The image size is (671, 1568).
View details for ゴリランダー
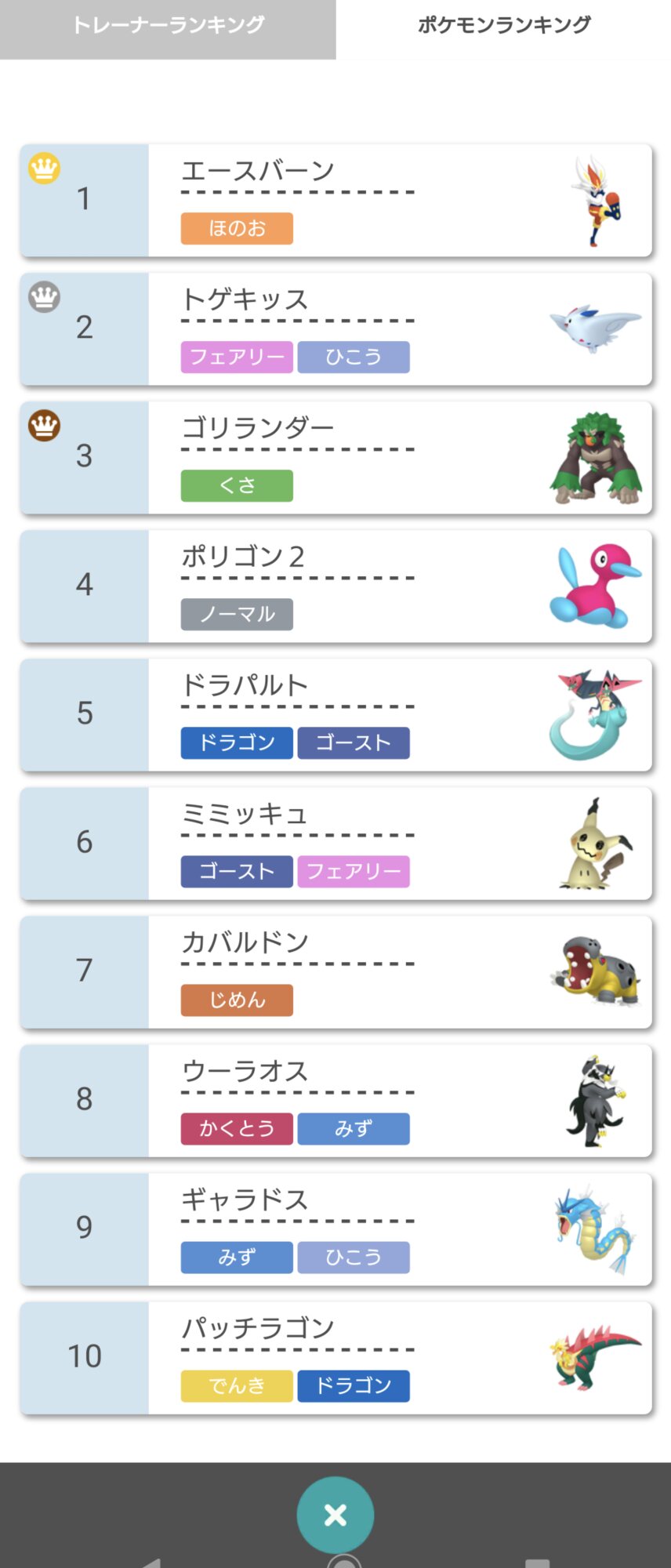[335, 458]
